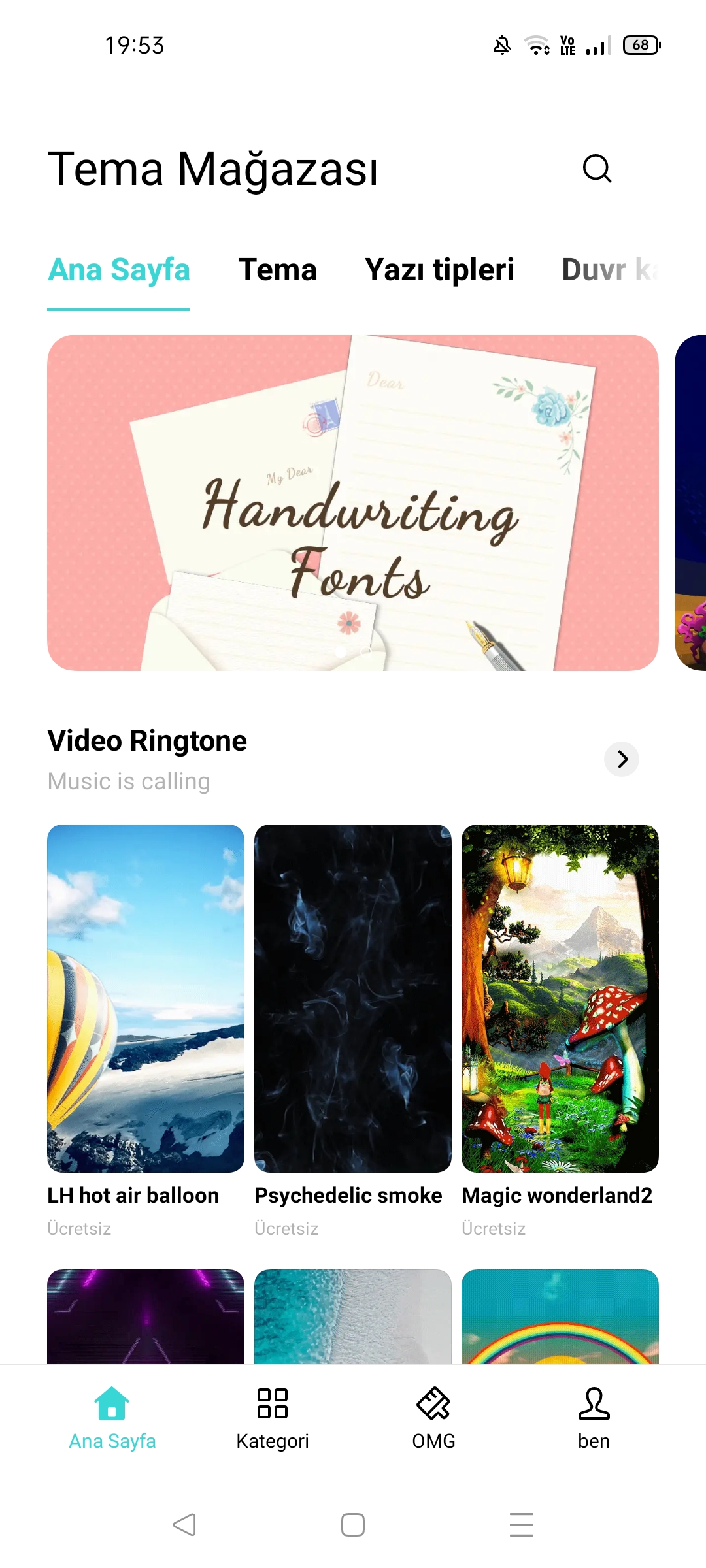Tap Ana Sayfa in bottom navigation
This screenshot has height=1568, width=706.
point(112,1418)
